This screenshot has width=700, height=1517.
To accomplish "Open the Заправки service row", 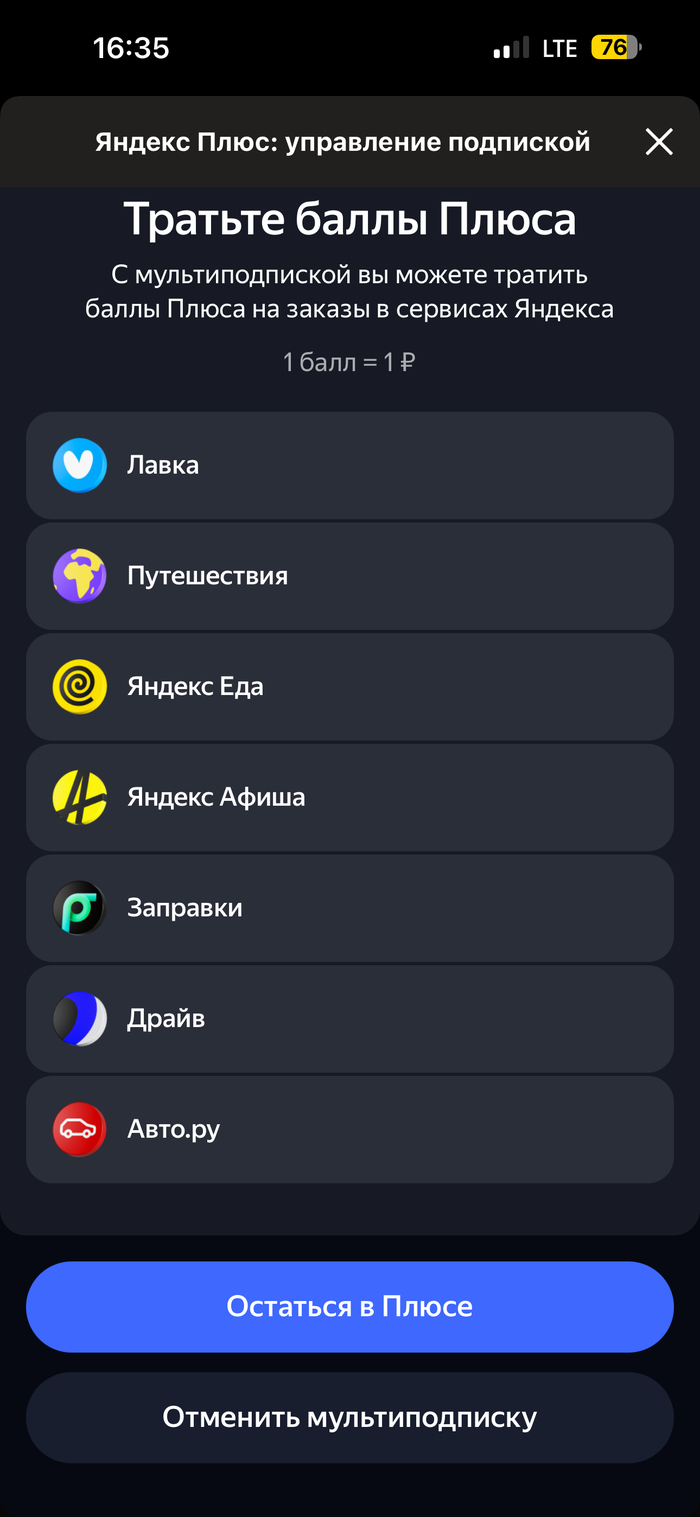I will pyautogui.click(x=349, y=908).
